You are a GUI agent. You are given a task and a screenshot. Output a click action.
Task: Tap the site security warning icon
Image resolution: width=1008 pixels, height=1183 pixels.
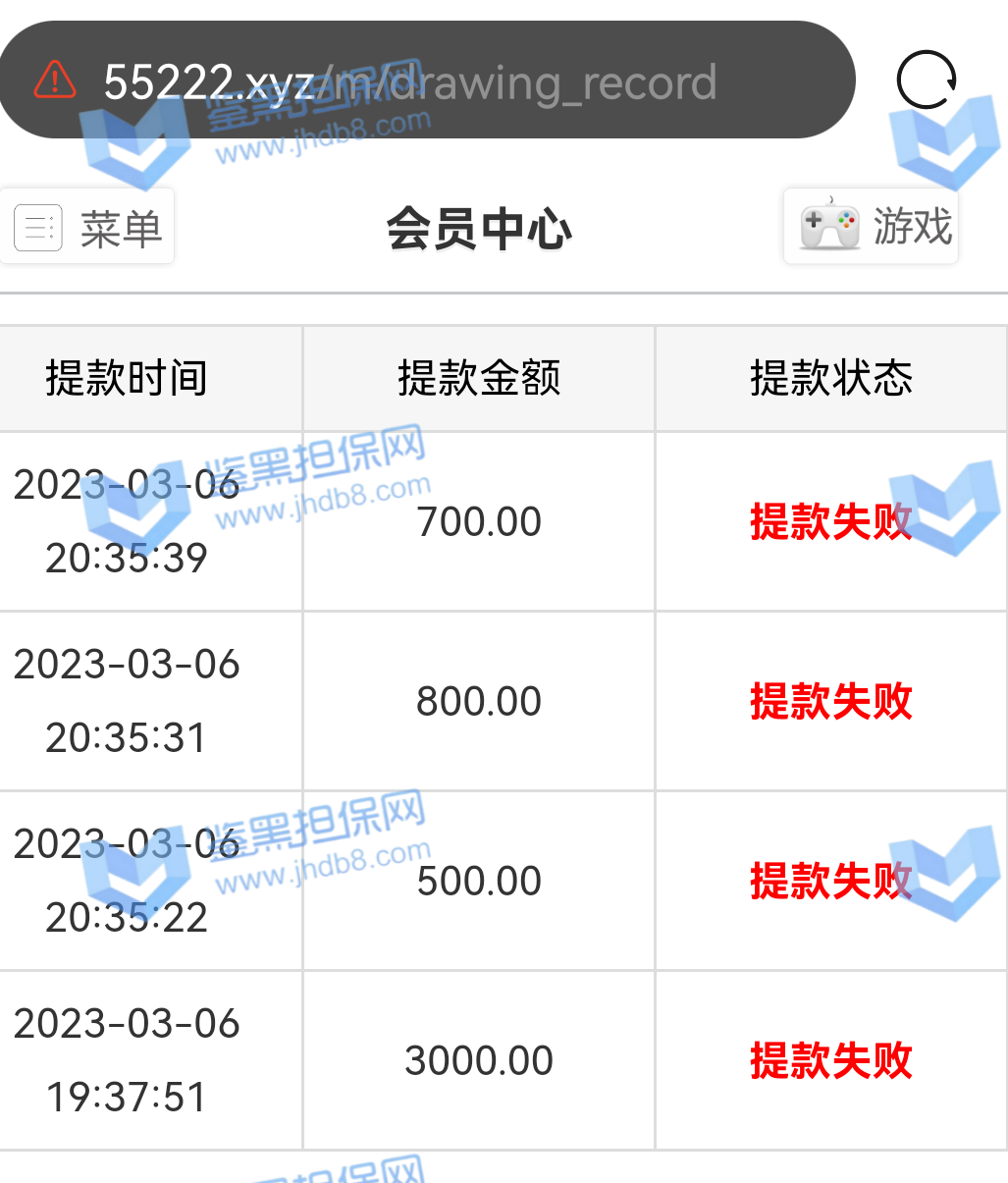[55, 81]
